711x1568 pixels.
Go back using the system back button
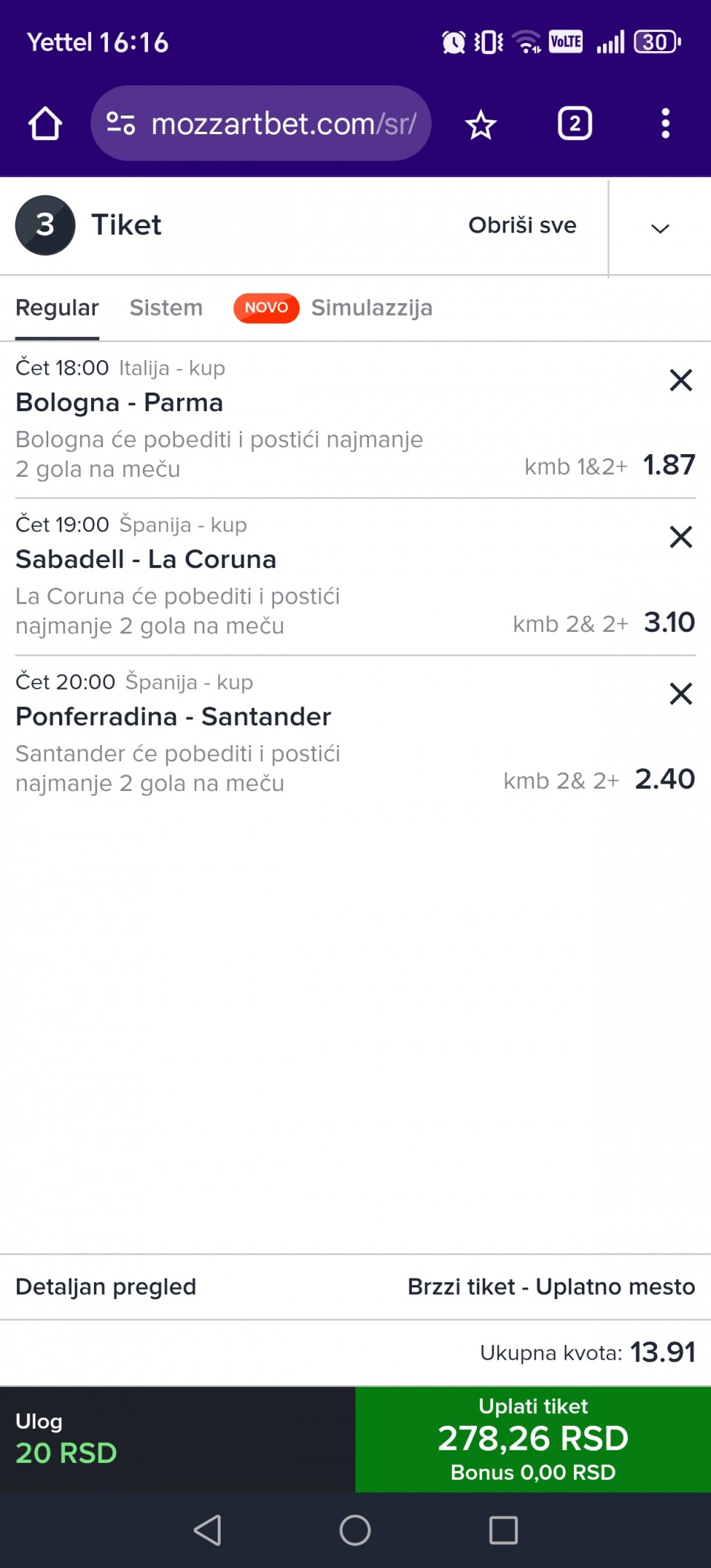pos(207,1530)
